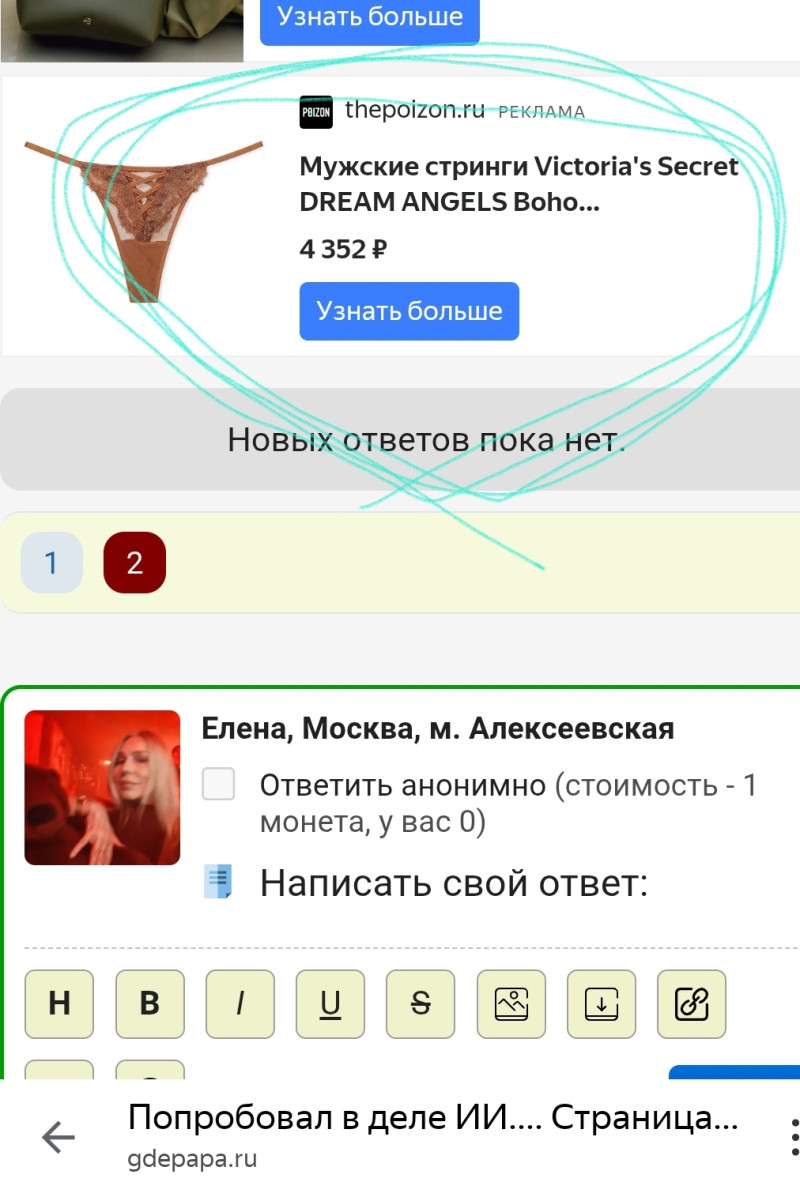The height and width of the screenshot is (1182, 800).
Task: Apply italic formatting
Action: coord(240,1004)
